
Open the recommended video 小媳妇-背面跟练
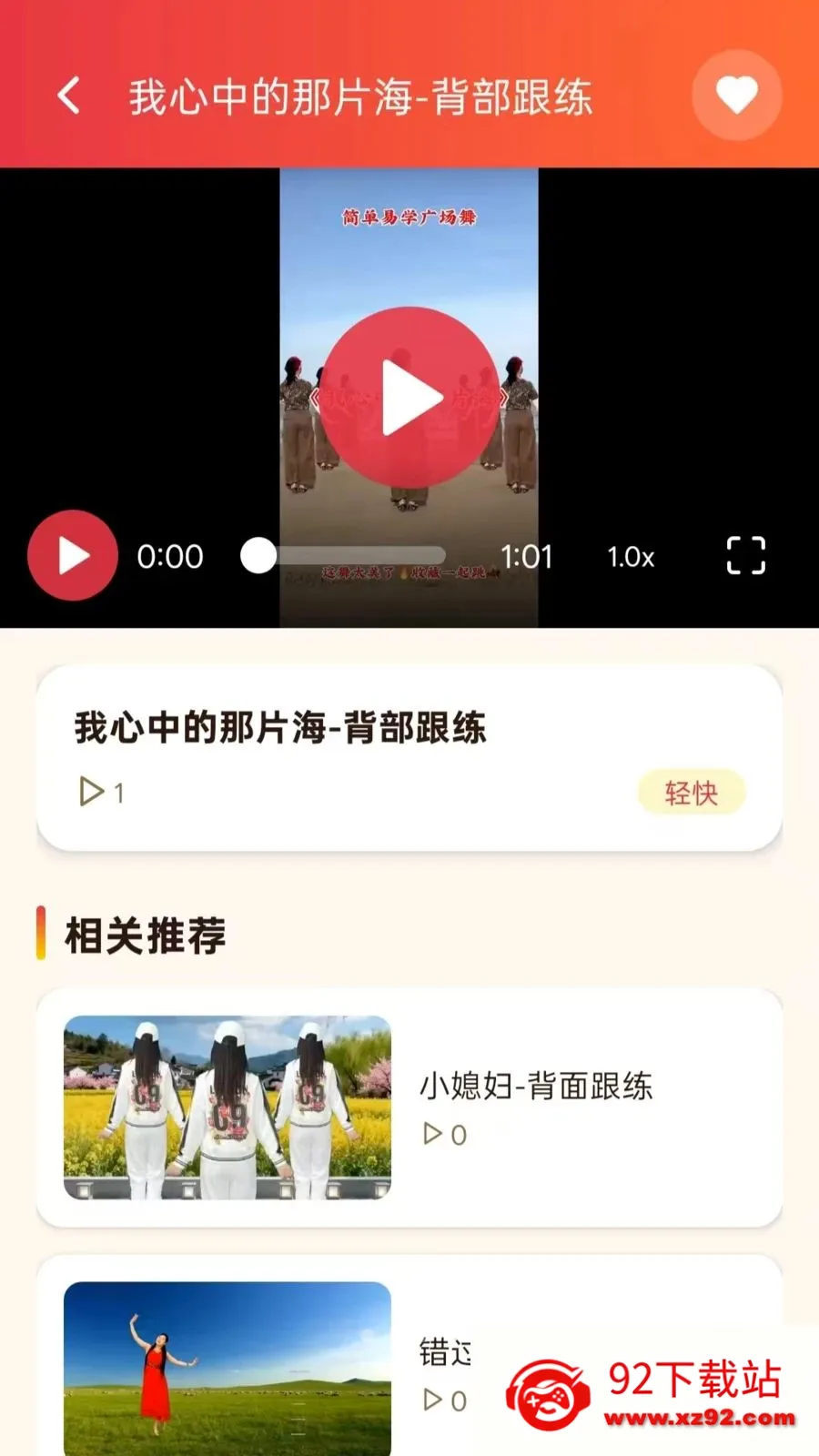[409, 1107]
